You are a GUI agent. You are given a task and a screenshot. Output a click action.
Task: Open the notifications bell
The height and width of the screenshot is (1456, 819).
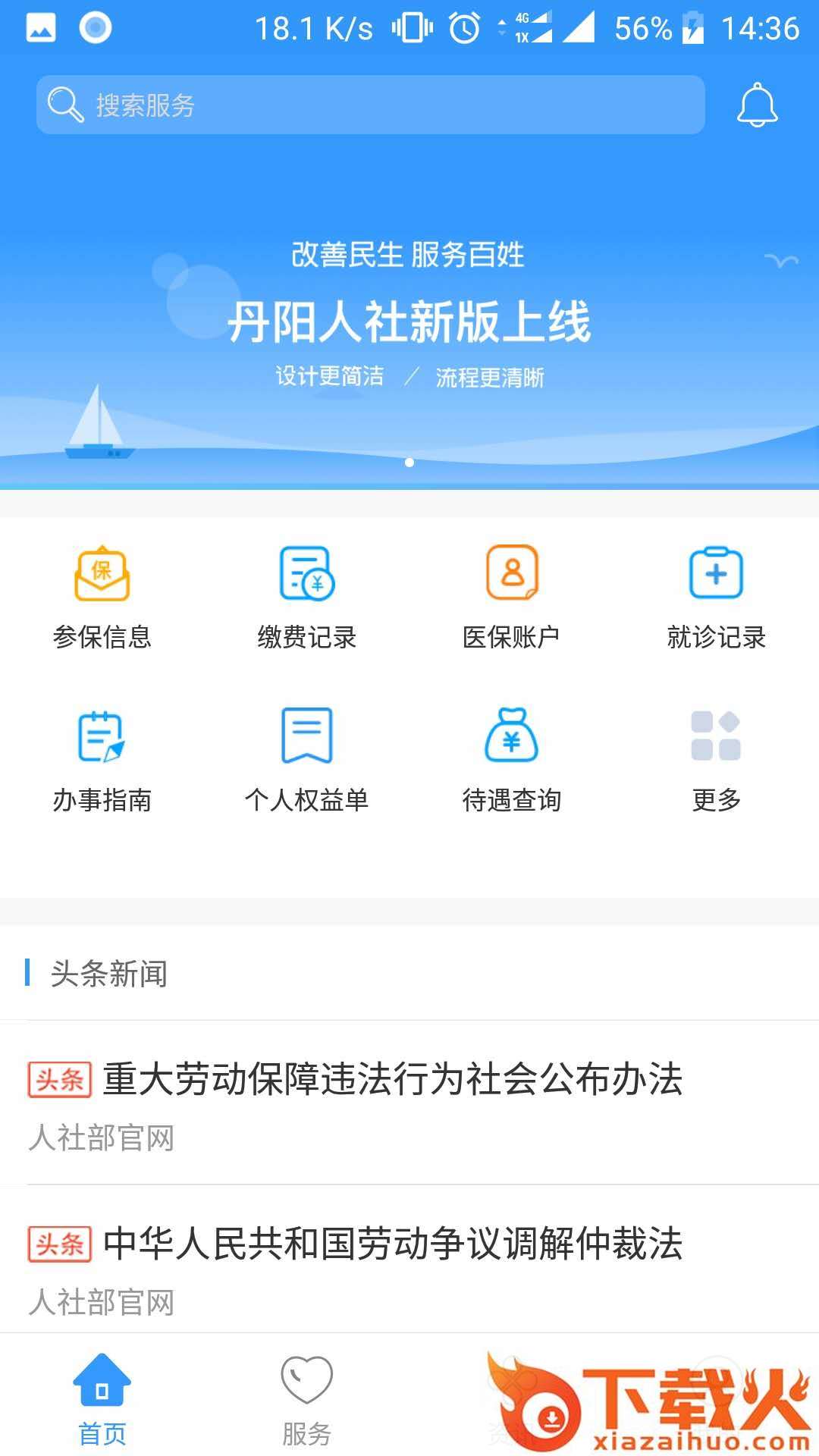coord(757,105)
